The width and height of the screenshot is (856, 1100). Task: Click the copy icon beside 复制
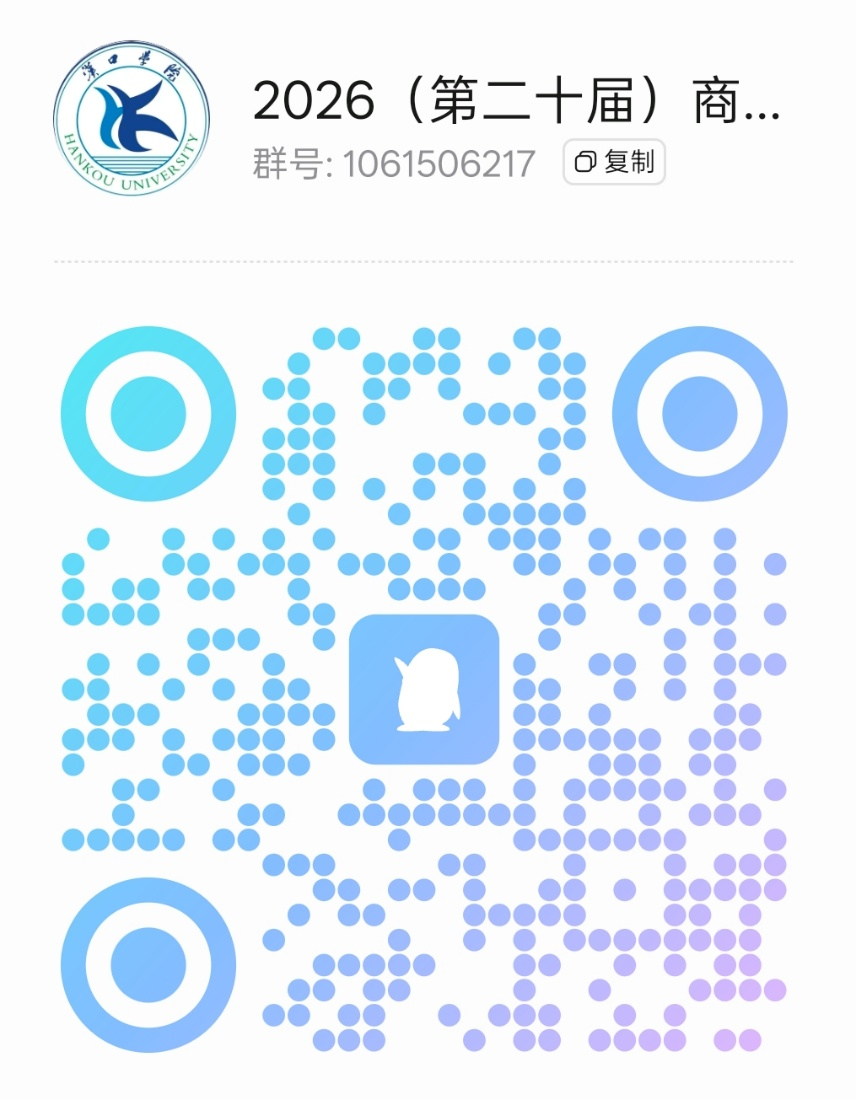[584, 162]
